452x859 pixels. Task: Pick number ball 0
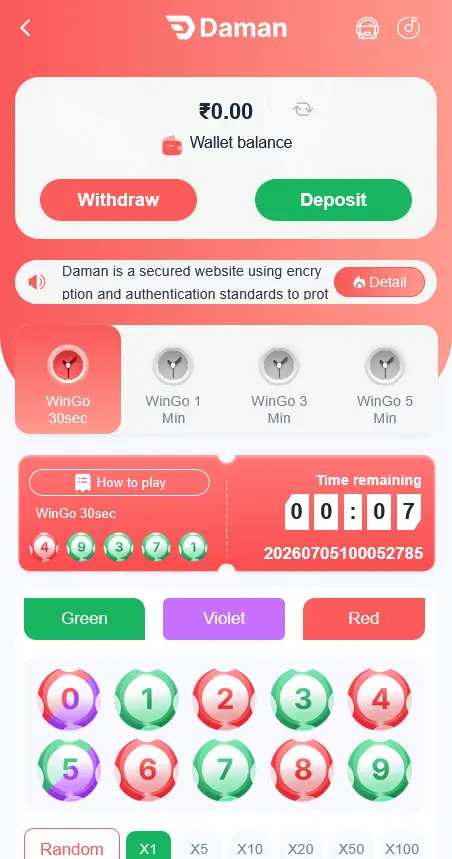69,700
